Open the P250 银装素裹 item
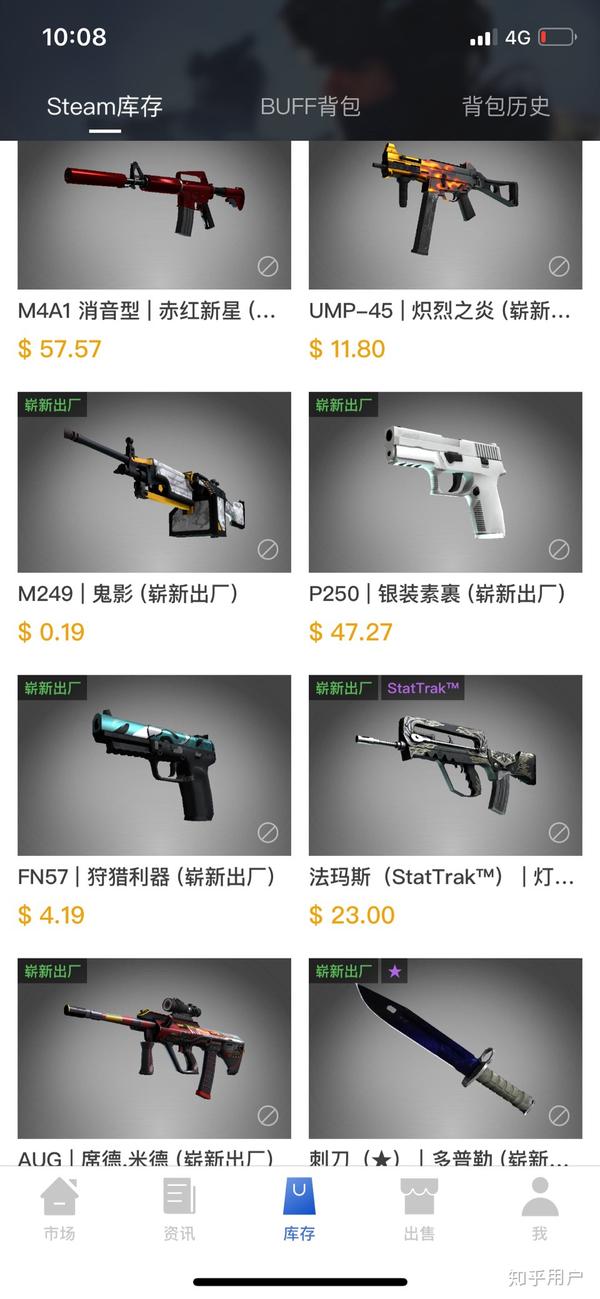Viewport: 600px width, 1299px height. point(445,482)
